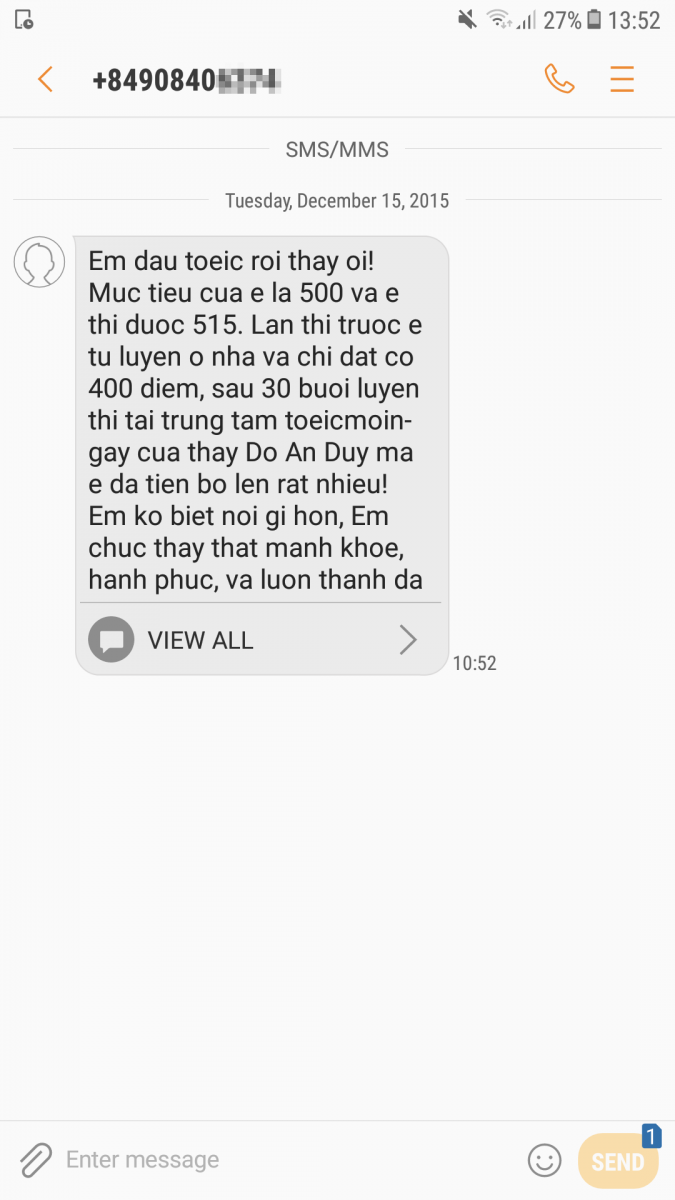Image resolution: width=675 pixels, height=1200 pixels.
Task: Open the sender's contact avatar
Action: point(39,263)
